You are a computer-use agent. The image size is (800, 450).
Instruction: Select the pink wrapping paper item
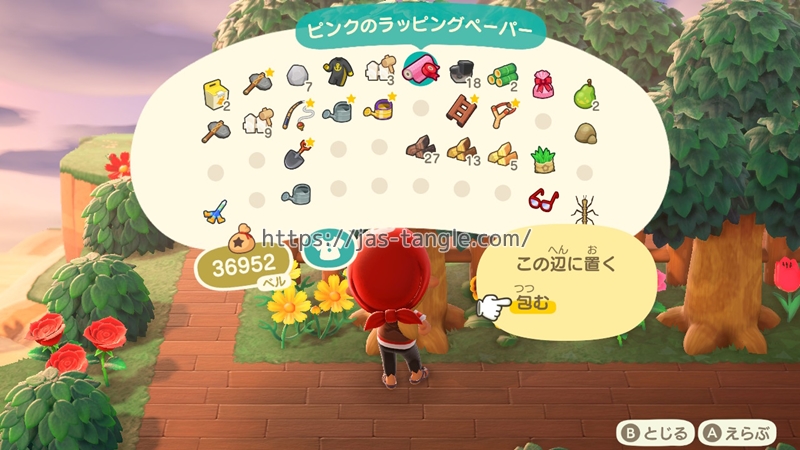(x=420, y=70)
